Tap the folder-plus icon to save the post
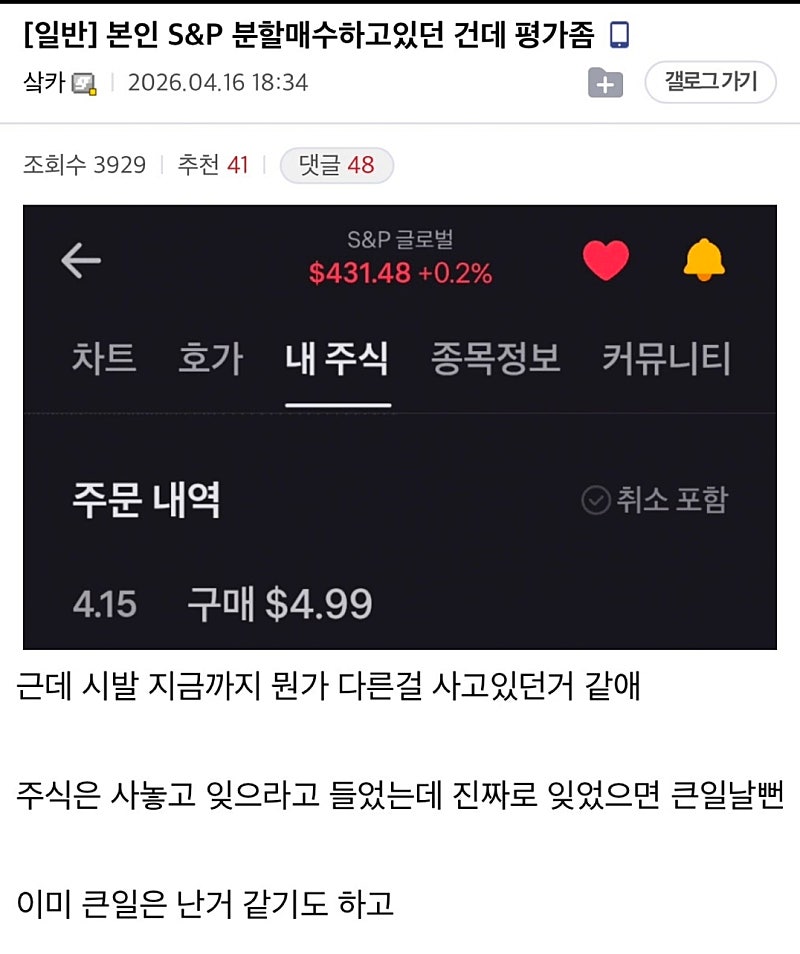This screenshot has width=800, height=954. (605, 83)
